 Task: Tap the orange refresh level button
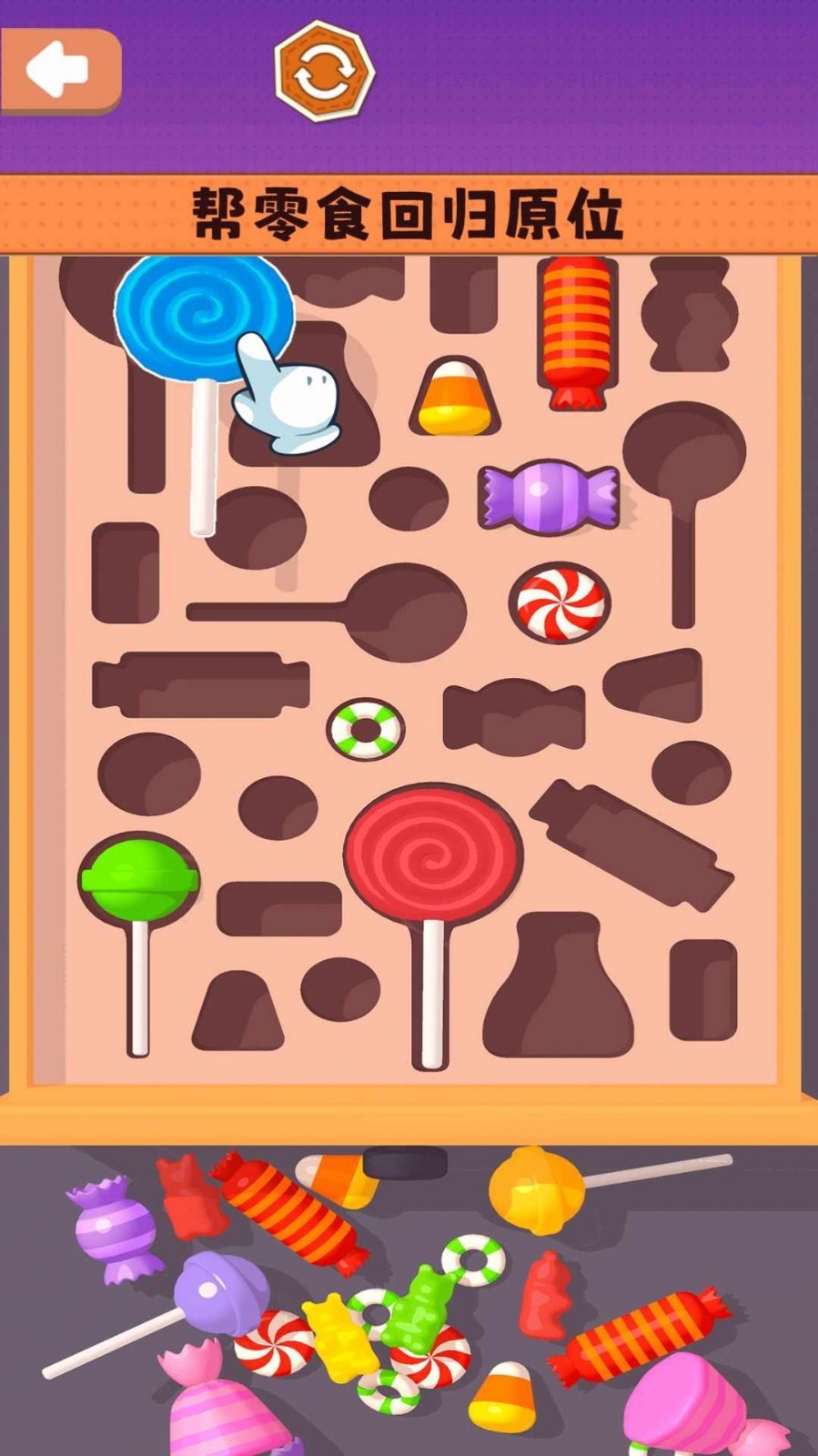pos(325,73)
